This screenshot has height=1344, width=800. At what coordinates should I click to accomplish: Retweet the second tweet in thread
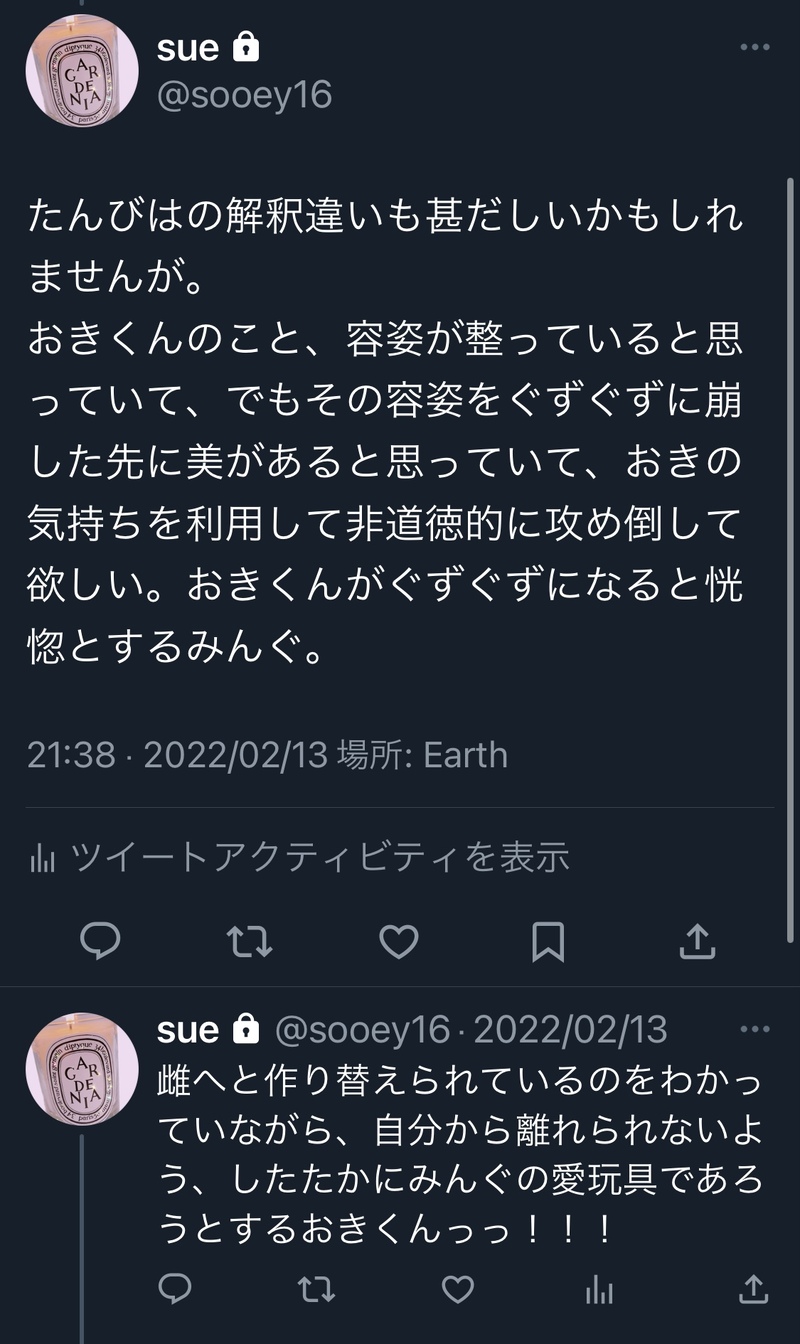point(317,1289)
